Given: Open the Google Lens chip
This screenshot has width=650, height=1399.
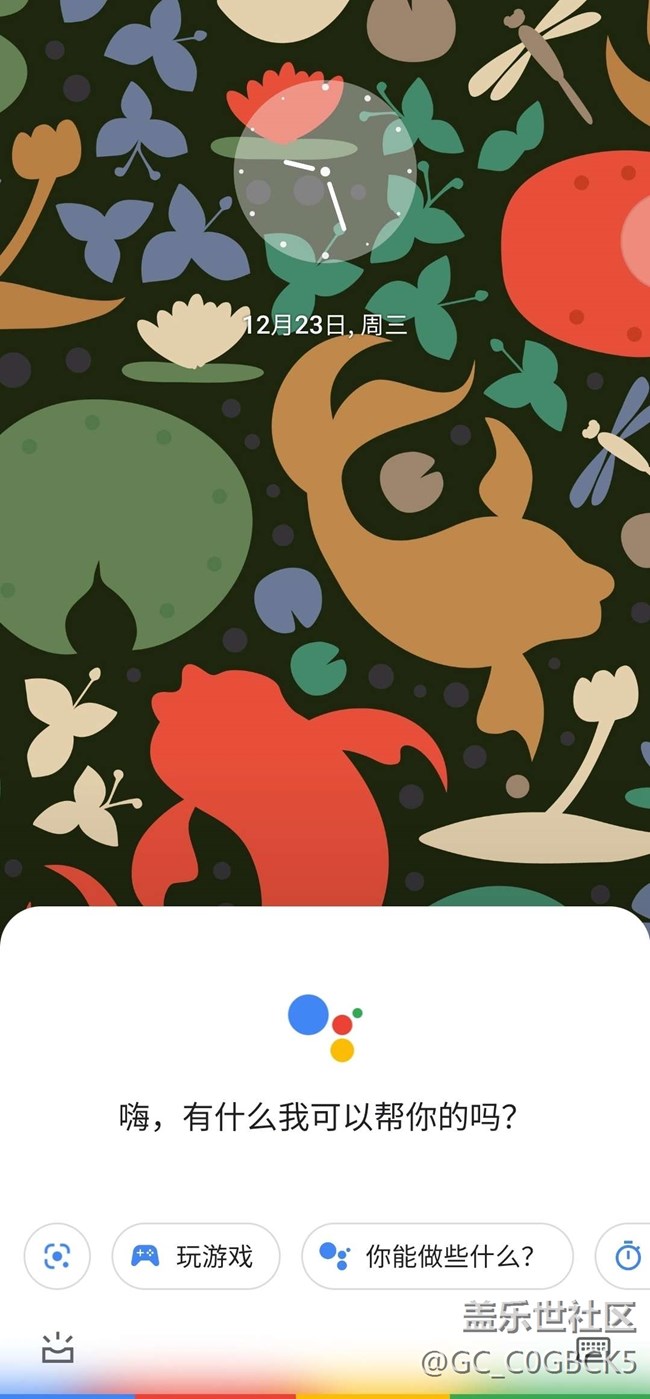Looking at the screenshot, I should 57,1256.
